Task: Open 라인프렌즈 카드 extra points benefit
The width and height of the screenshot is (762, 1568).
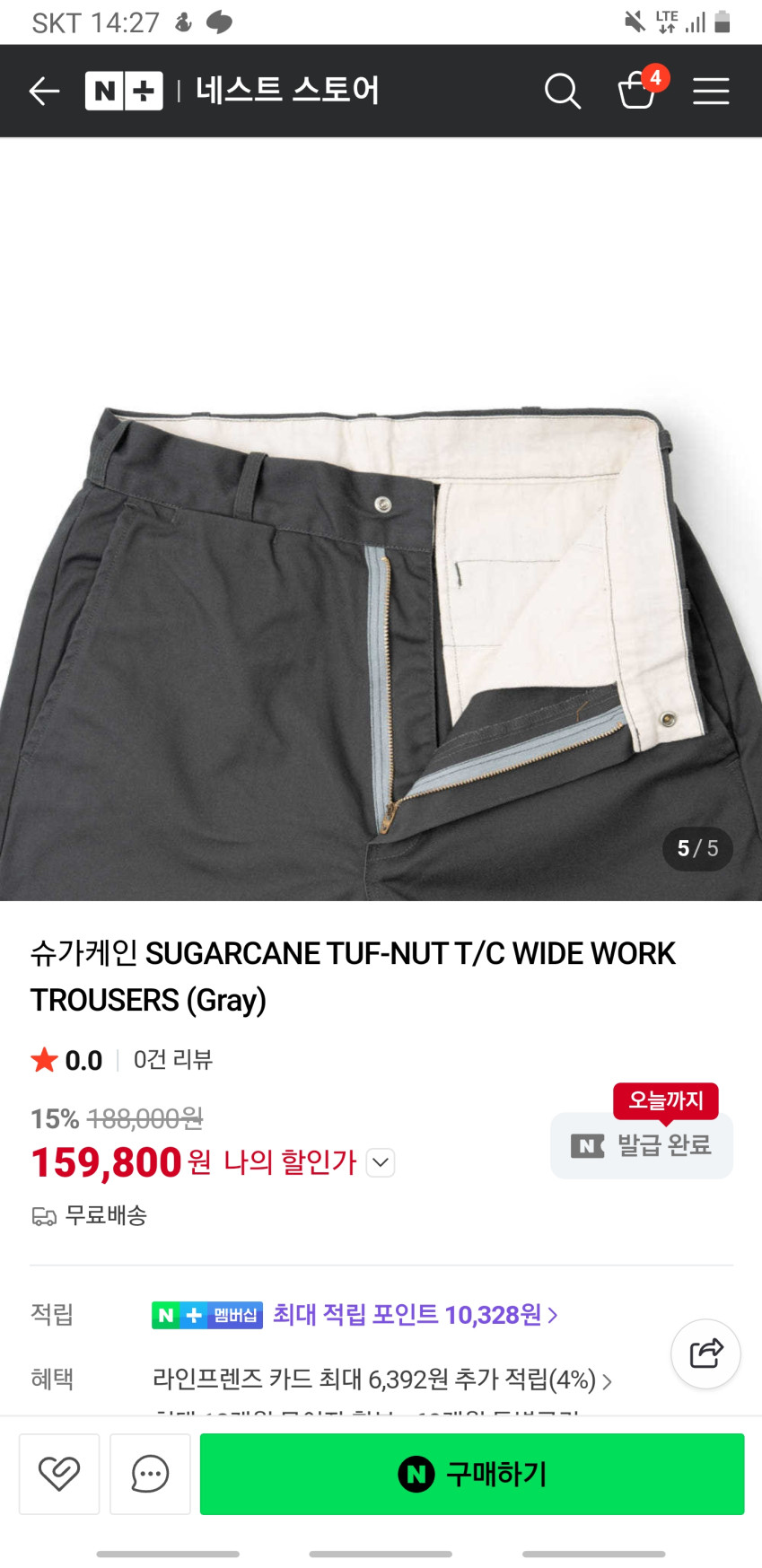Action: click(382, 1380)
